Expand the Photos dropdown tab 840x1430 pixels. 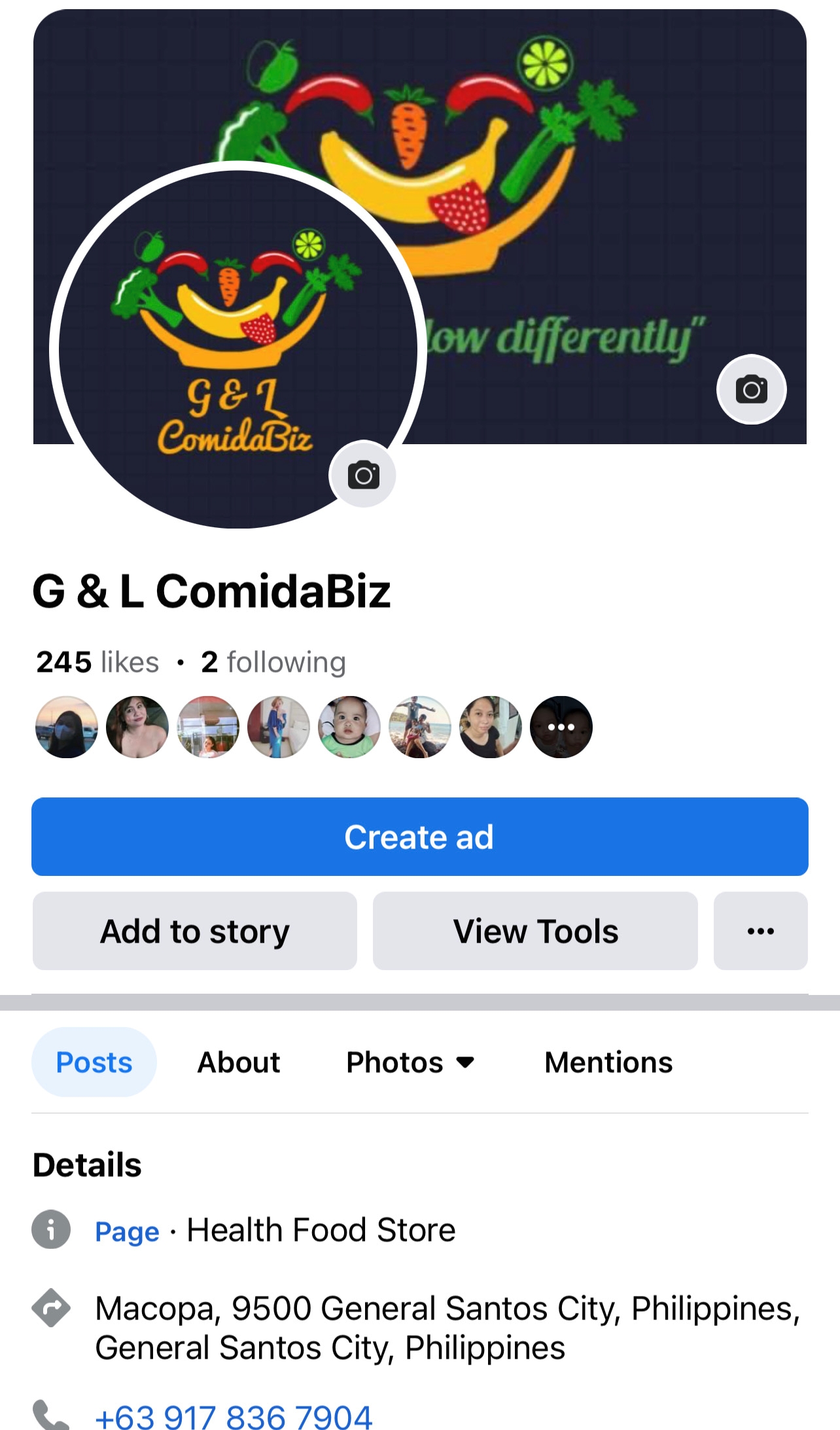click(x=410, y=1062)
